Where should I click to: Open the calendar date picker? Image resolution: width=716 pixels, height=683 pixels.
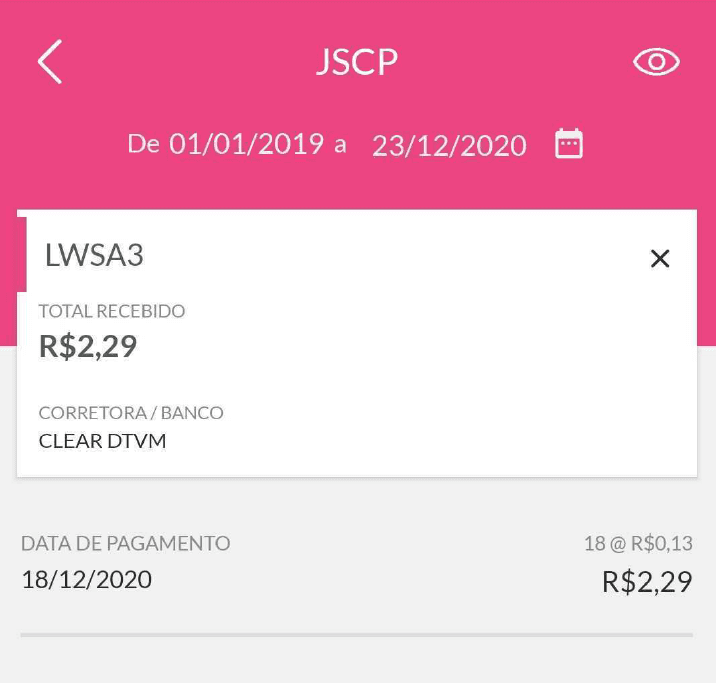tap(569, 144)
